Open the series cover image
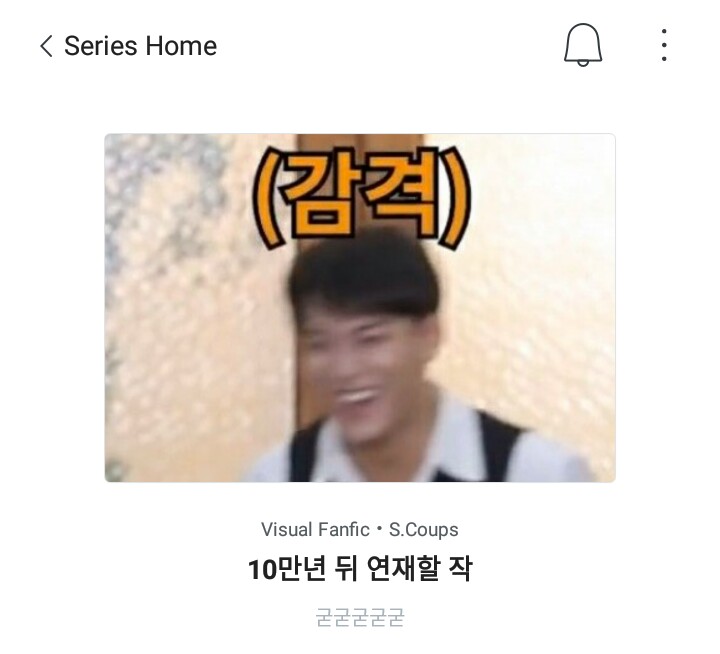The image size is (720, 654). [x=360, y=308]
